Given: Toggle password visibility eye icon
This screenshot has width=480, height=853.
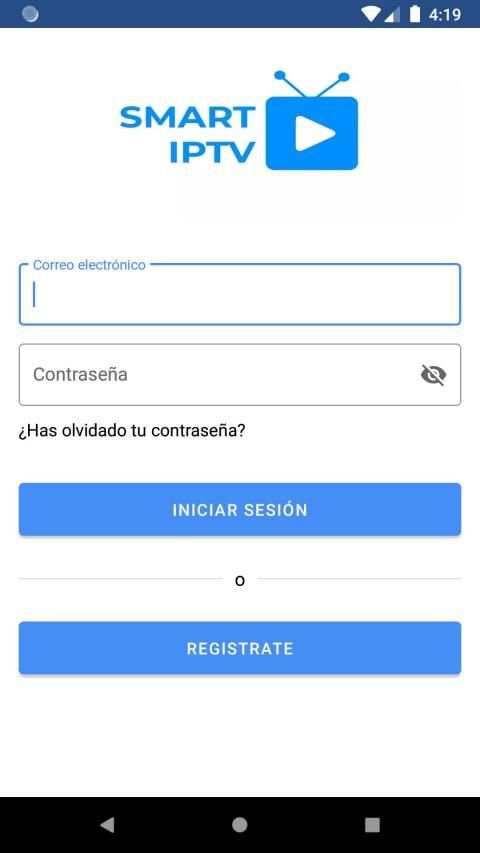Looking at the screenshot, I should pos(433,375).
